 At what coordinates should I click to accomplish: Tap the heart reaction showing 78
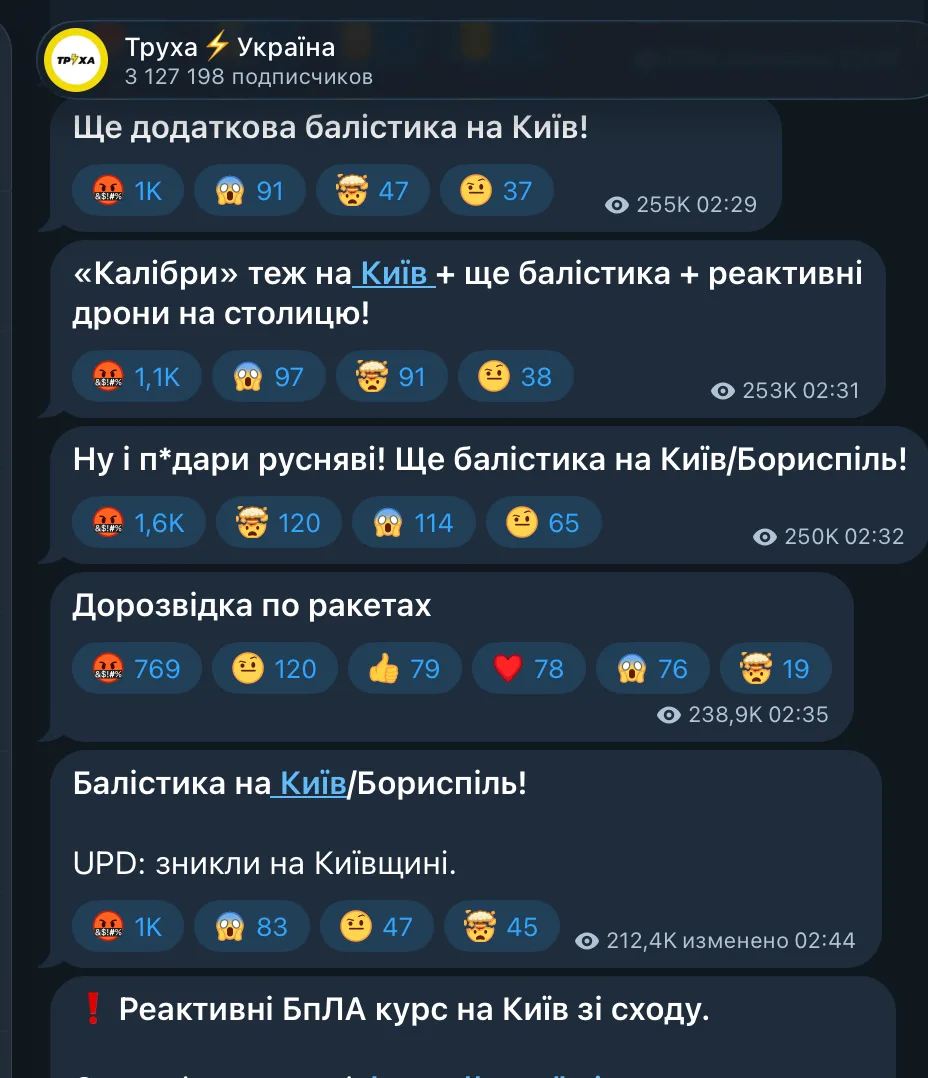[529, 668]
